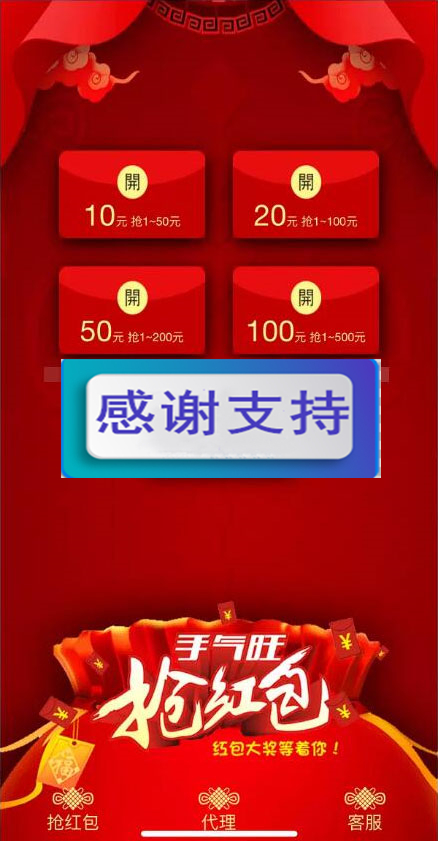Go to the 代理 tab

[x=219, y=808]
